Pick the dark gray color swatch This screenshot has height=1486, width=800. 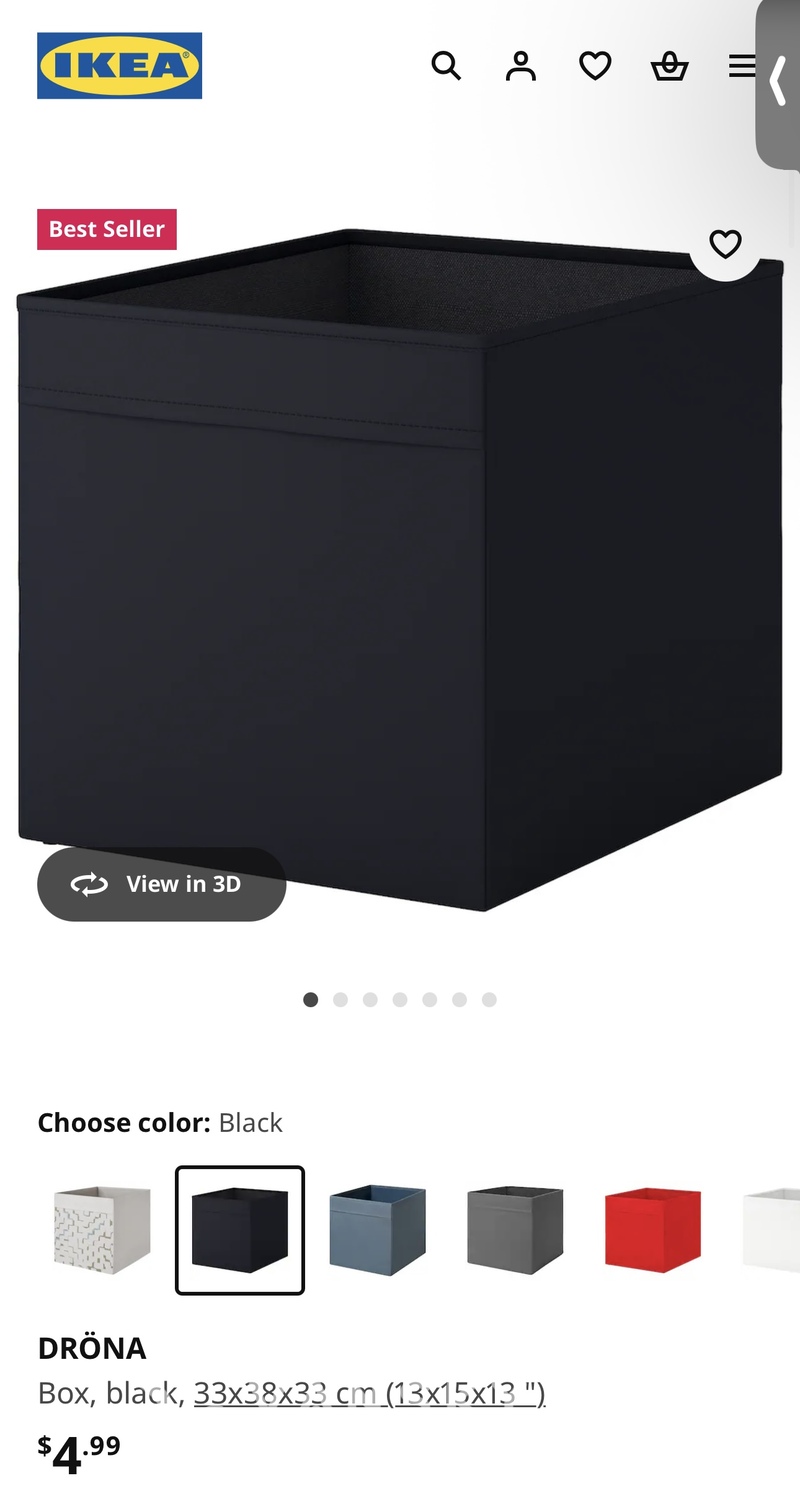click(x=515, y=1230)
